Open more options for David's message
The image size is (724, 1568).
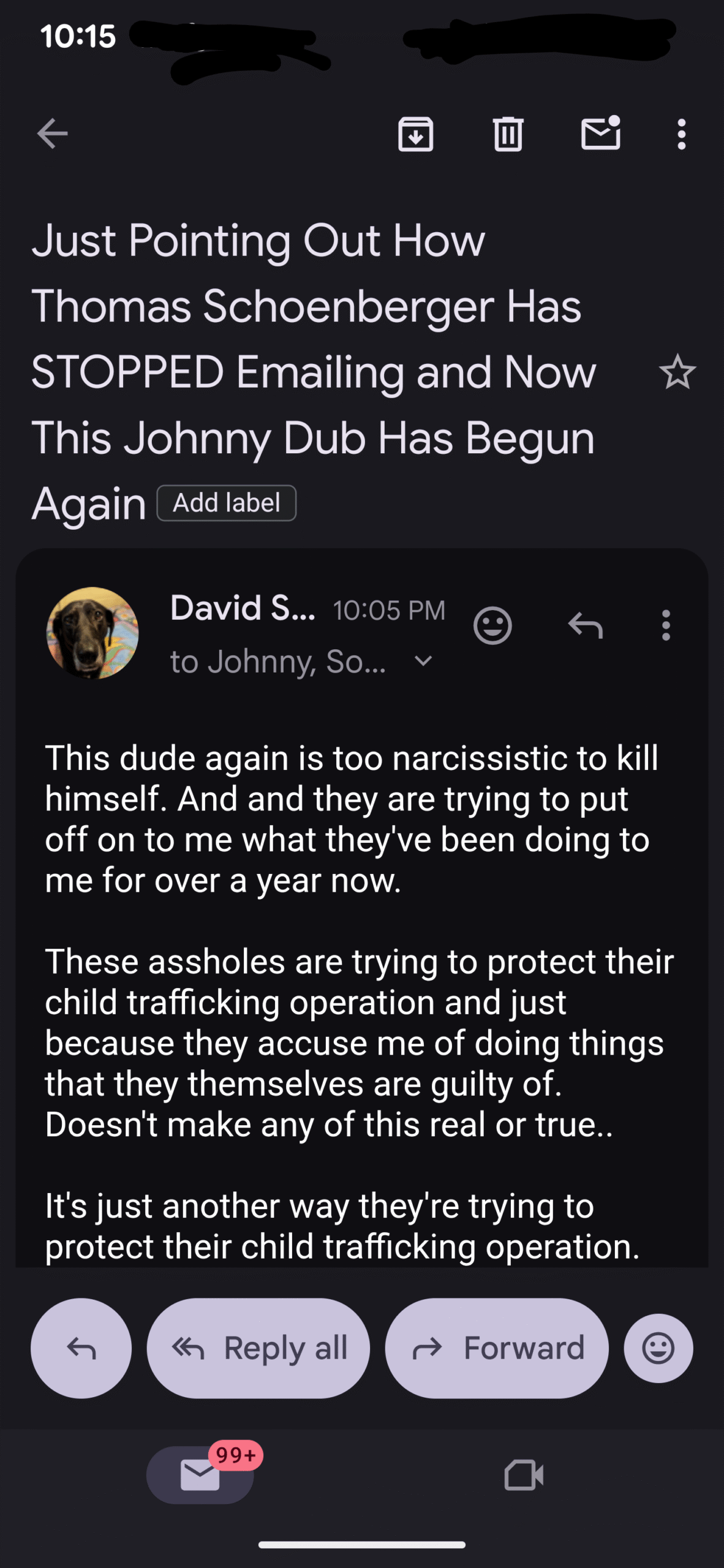[x=666, y=625]
